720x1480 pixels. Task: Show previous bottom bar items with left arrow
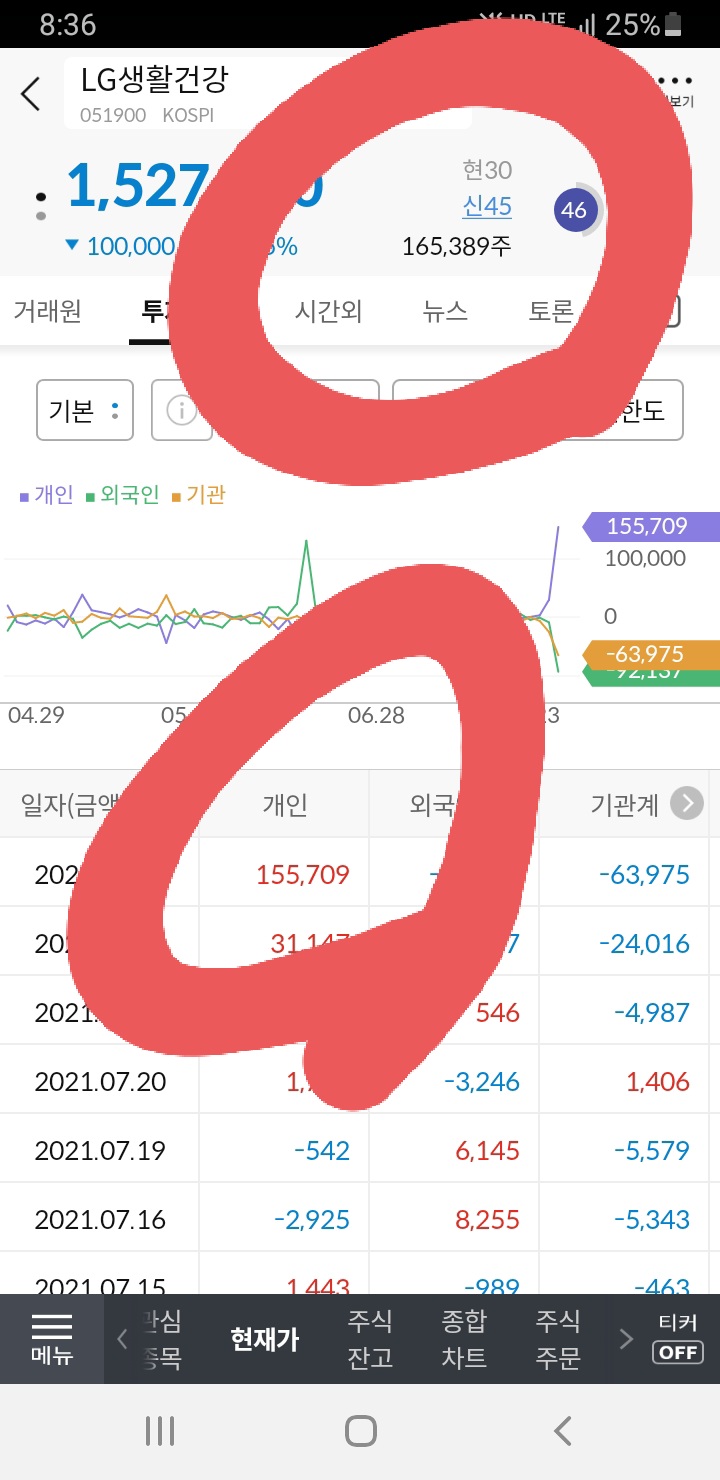pos(122,1339)
